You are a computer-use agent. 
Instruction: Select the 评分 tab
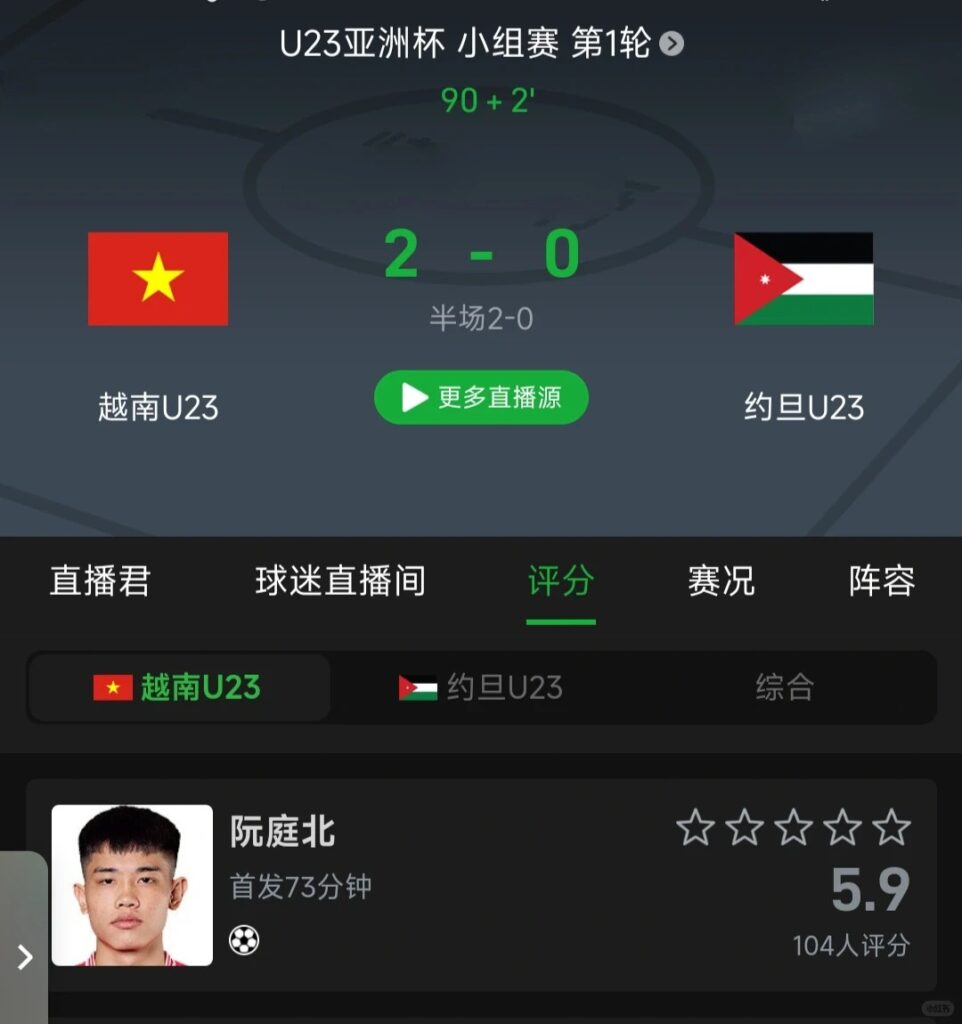(561, 581)
